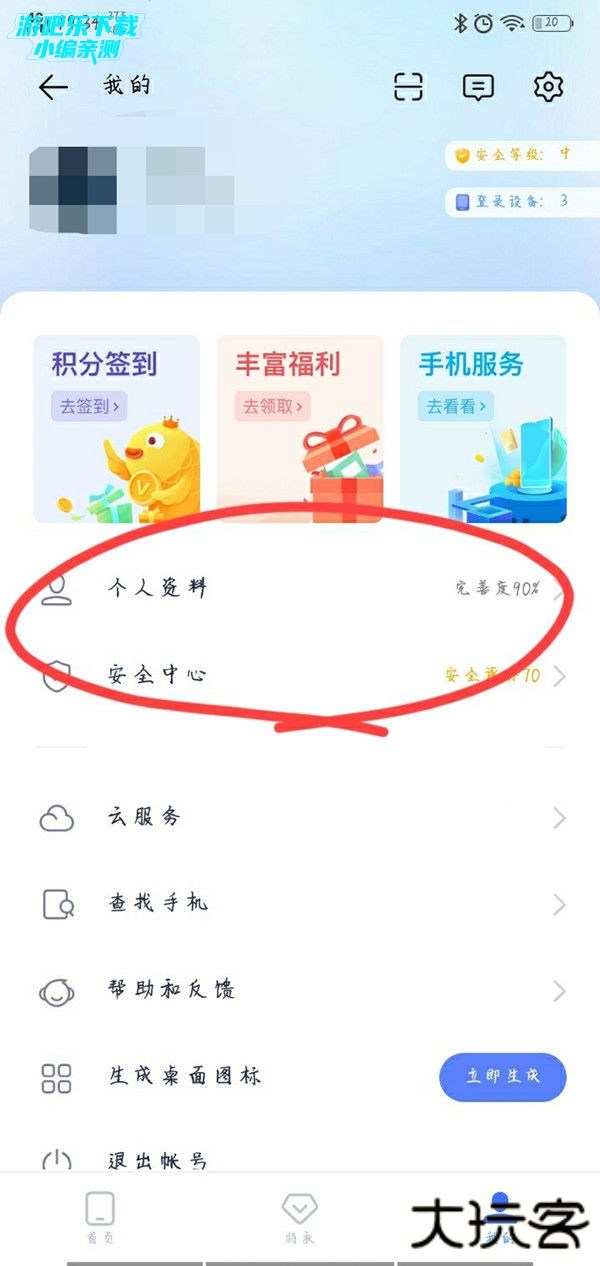This screenshot has height=1266, width=600.
Task: Open 安全中心 row
Action: coord(300,675)
